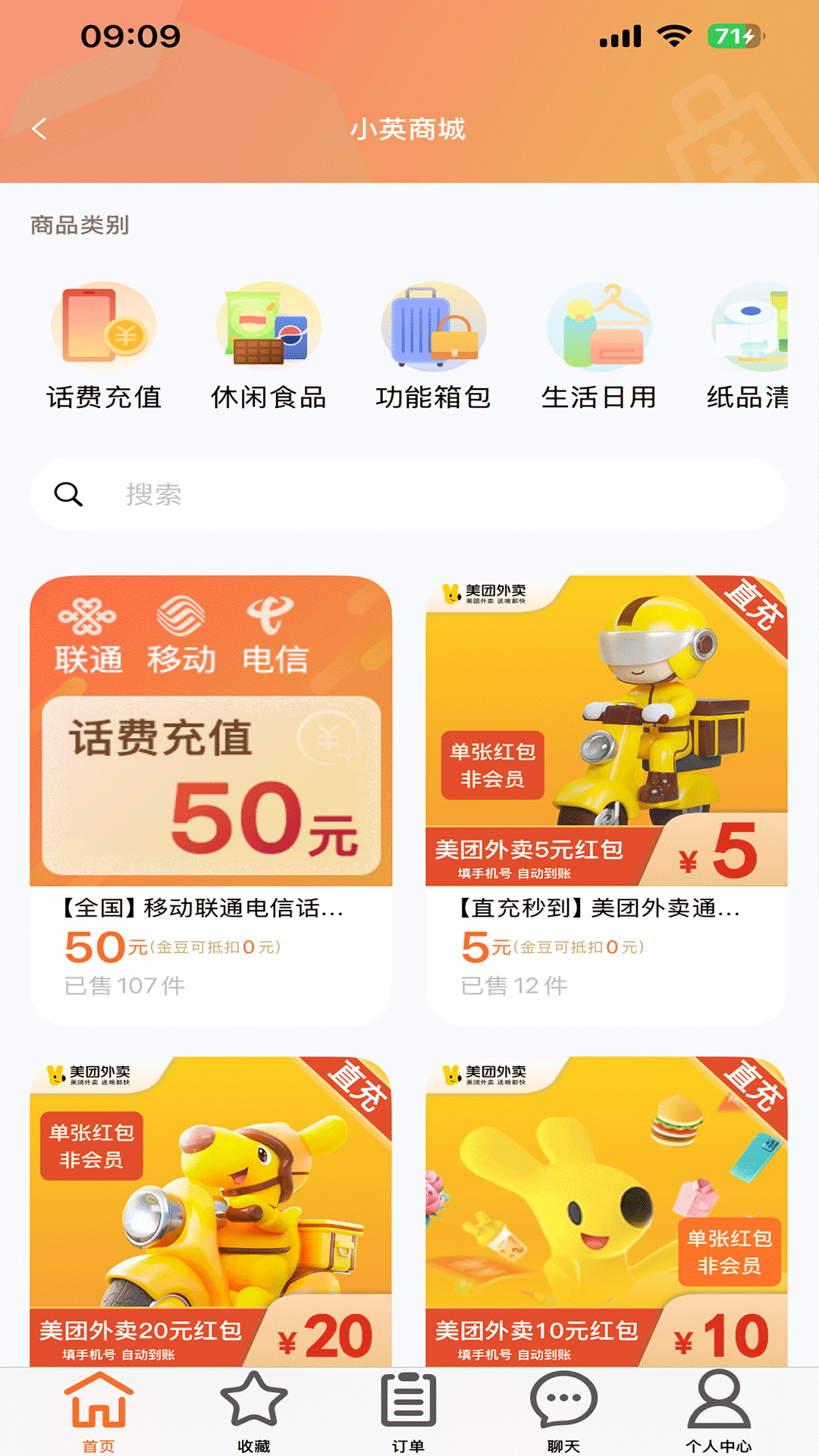Open the 话费充值 category icon
819x1456 pixels.
pos(104,328)
